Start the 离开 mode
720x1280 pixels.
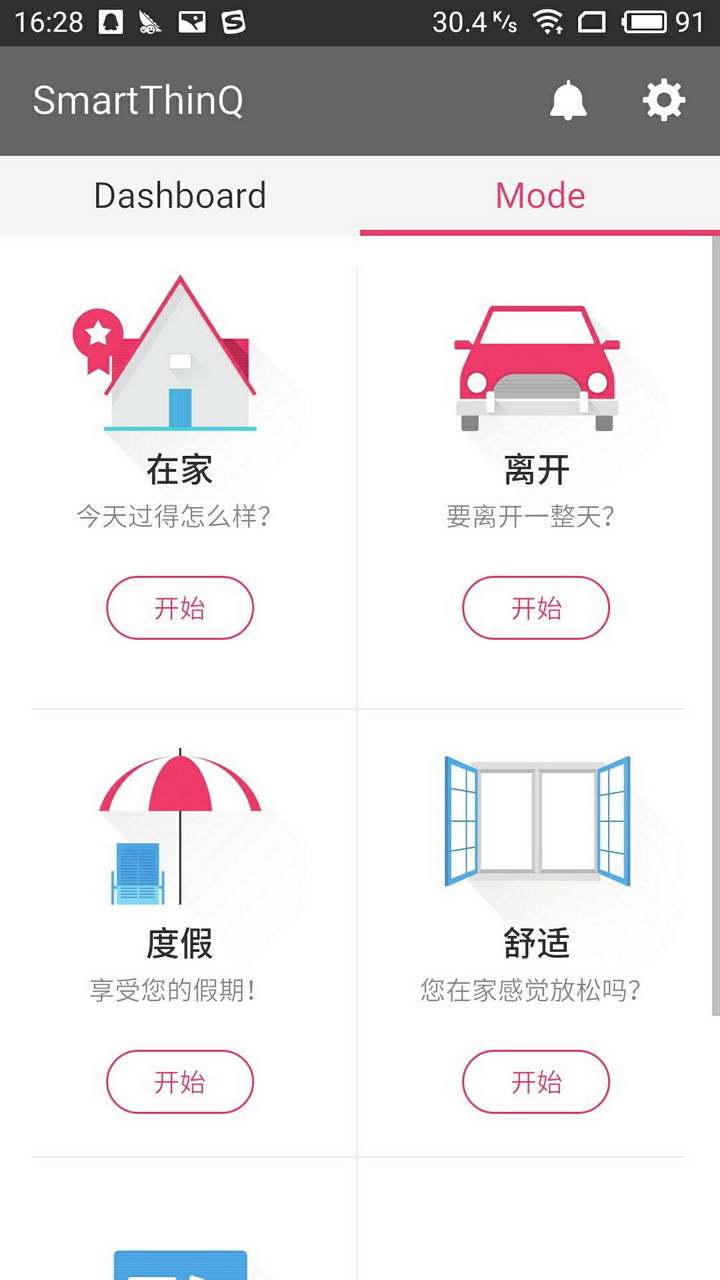(x=536, y=608)
